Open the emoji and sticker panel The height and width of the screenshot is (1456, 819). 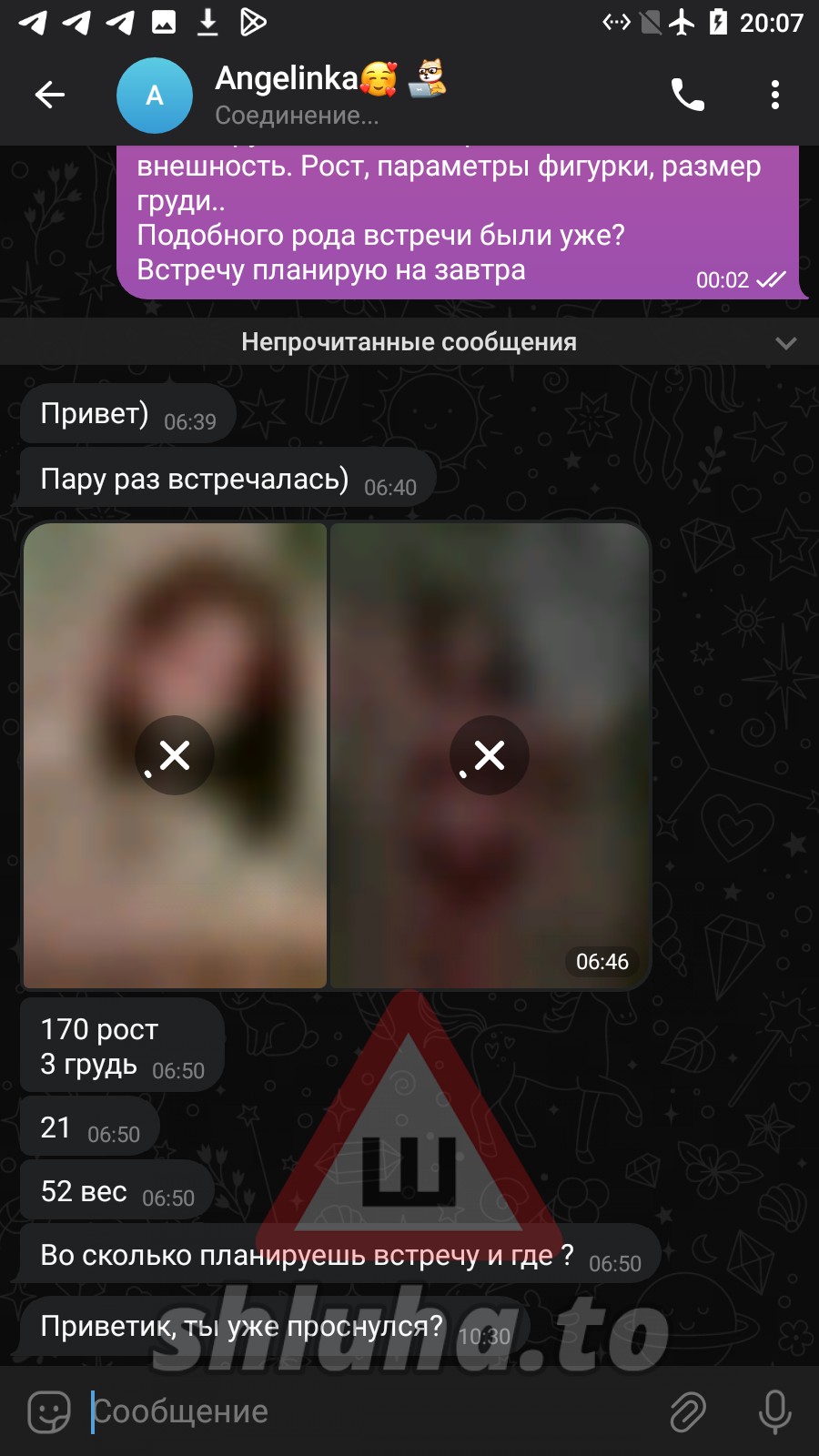click(49, 1411)
